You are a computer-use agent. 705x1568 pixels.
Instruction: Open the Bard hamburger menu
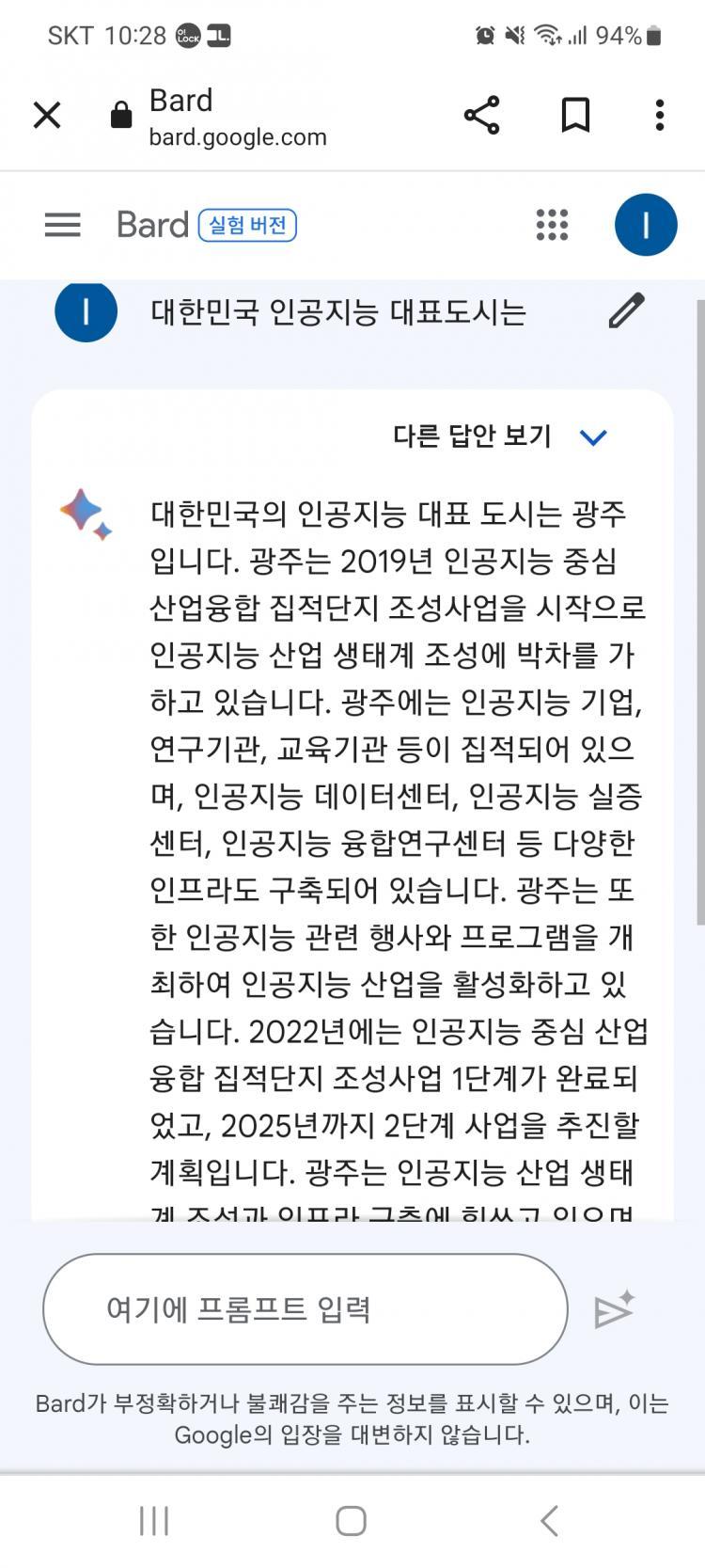pyautogui.click(x=63, y=225)
